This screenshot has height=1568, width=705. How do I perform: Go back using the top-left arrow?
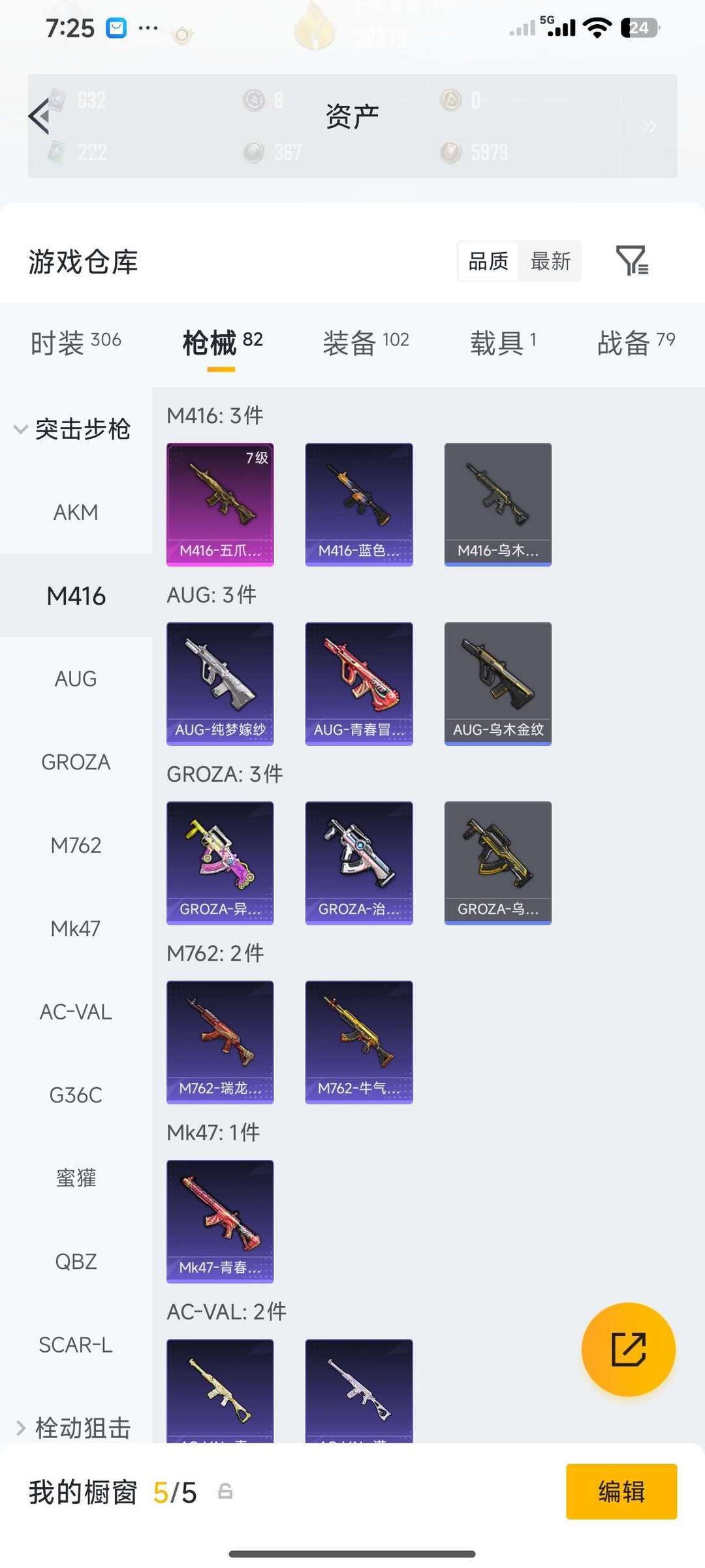pos(39,117)
